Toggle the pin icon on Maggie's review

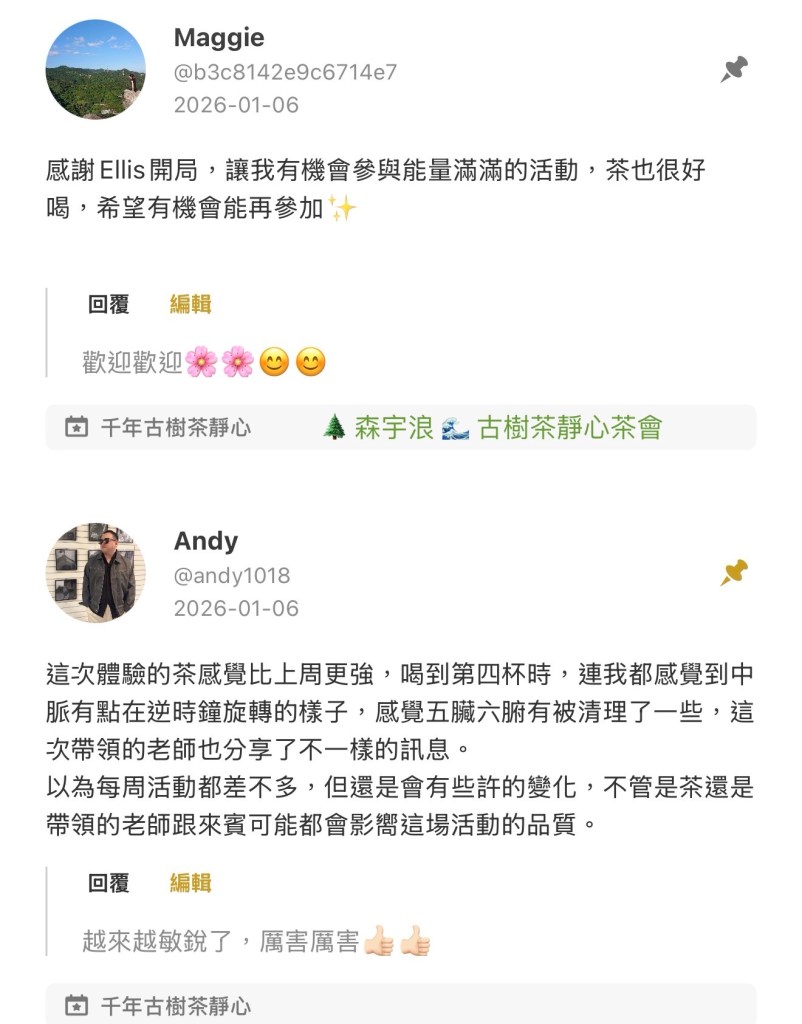(x=734, y=70)
